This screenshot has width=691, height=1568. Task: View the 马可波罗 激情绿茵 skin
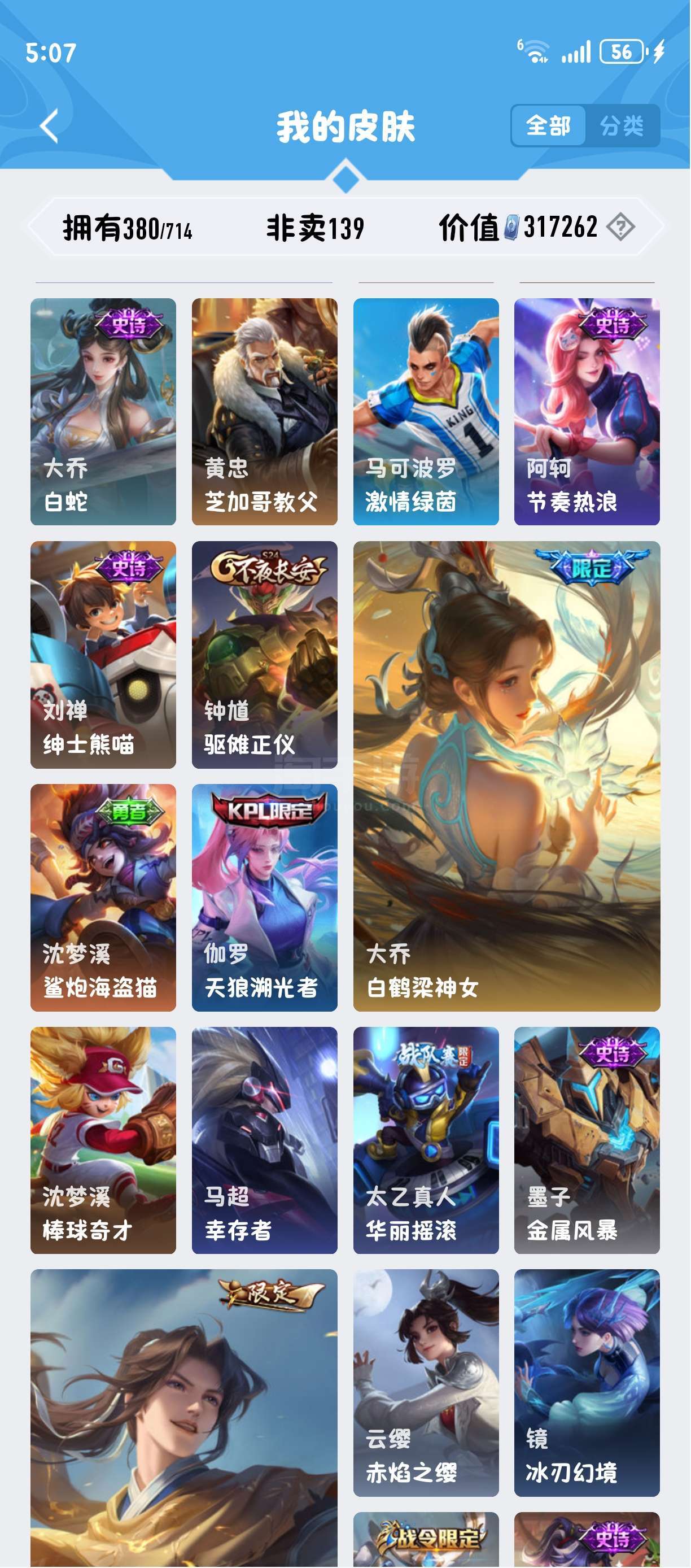click(x=426, y=411)
